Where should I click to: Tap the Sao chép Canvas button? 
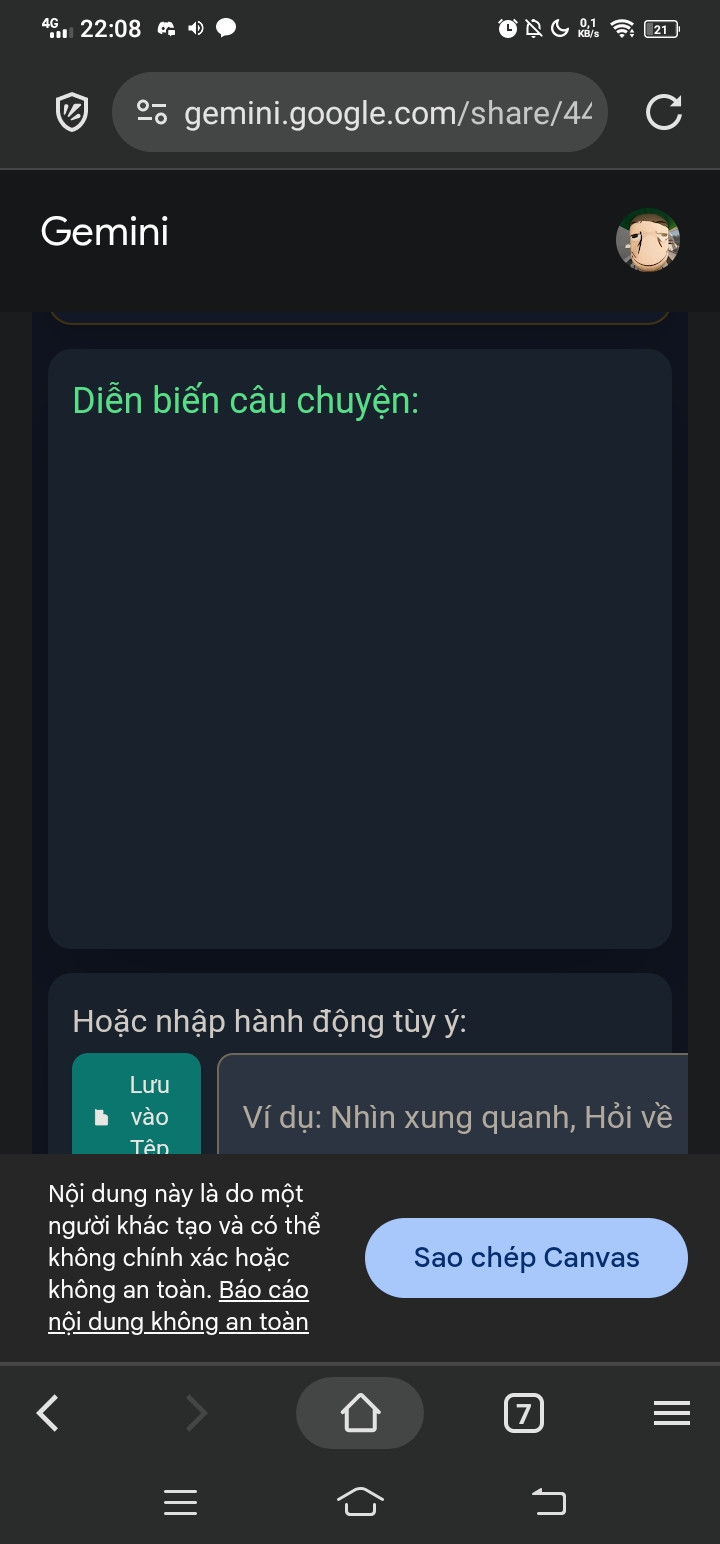(x=526, y=1257)
